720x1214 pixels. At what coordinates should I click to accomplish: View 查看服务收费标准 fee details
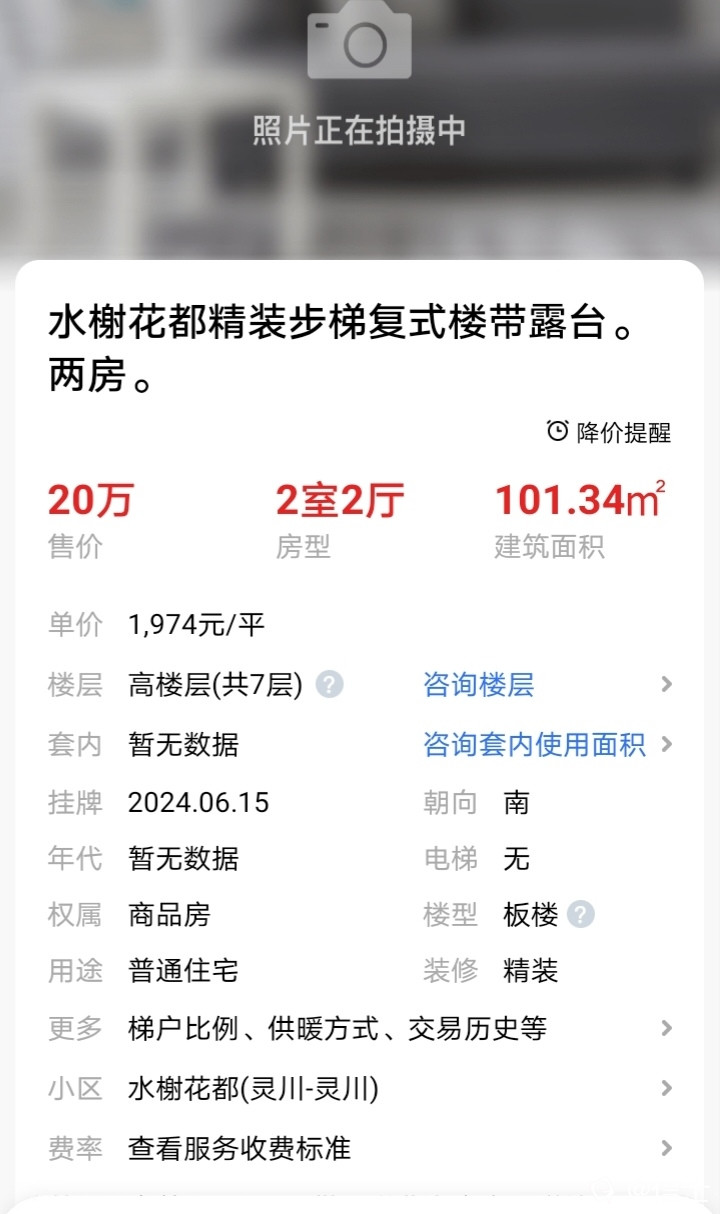tap(240, 1148)
